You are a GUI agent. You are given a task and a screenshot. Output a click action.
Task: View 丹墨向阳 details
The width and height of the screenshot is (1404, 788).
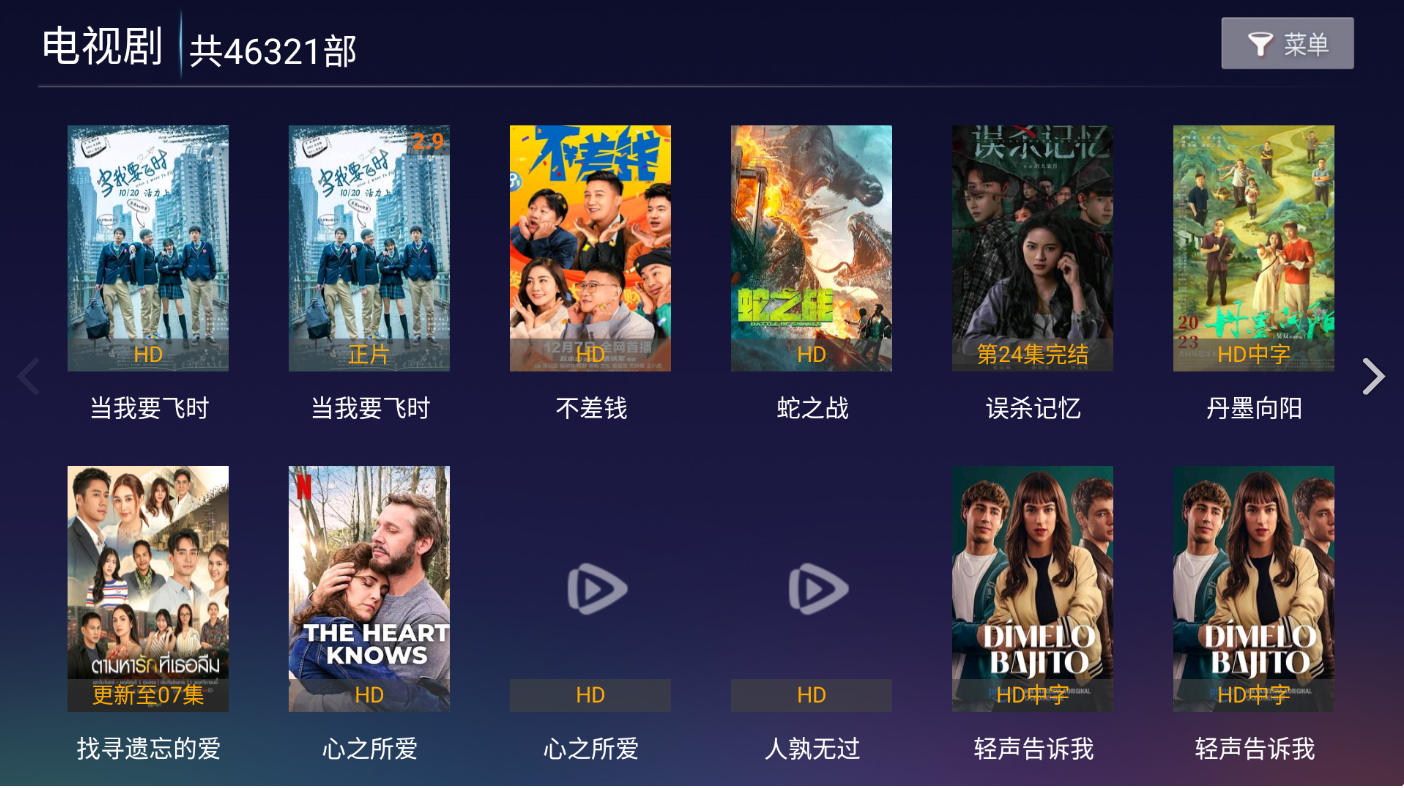(x=1253, y=248)
